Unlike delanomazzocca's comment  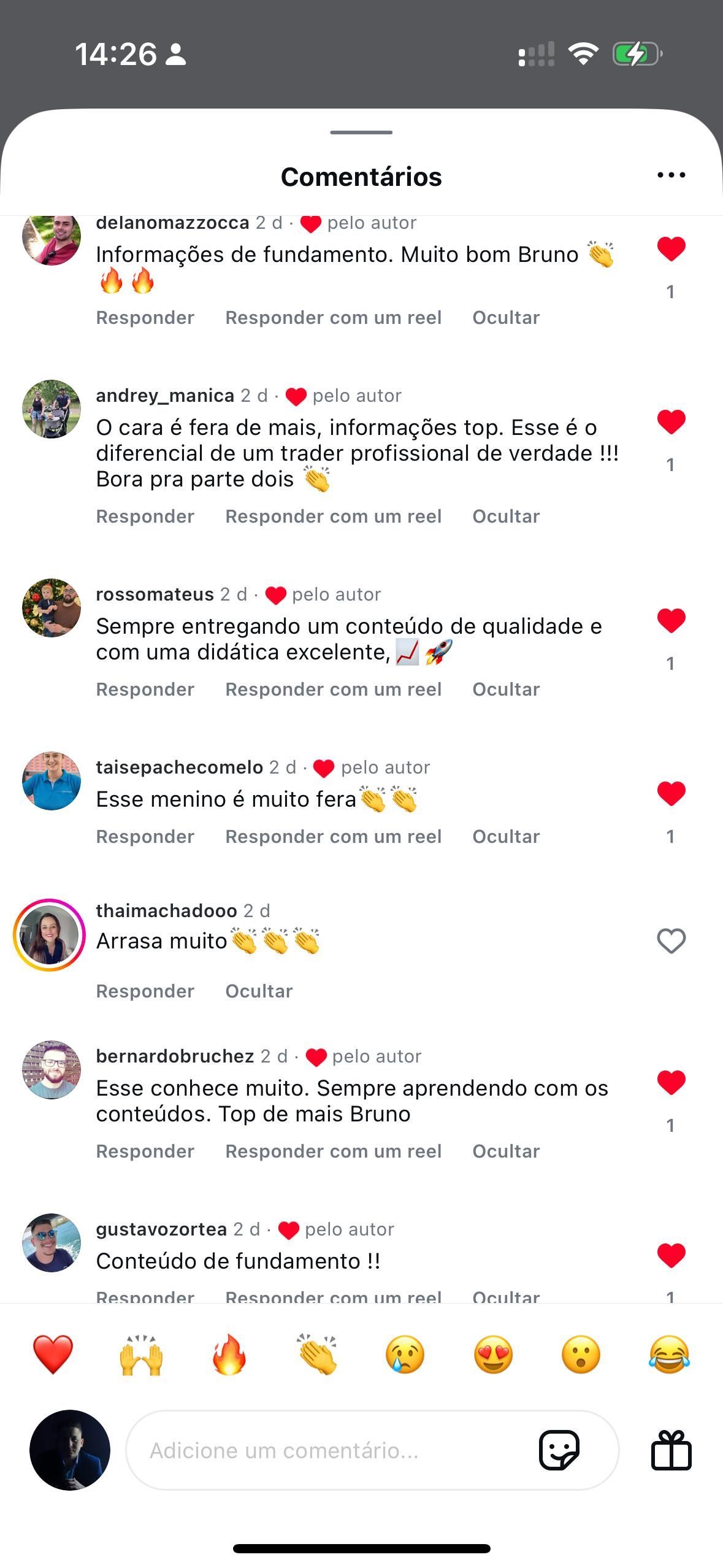pyautogui.click(x=671, y=249)
